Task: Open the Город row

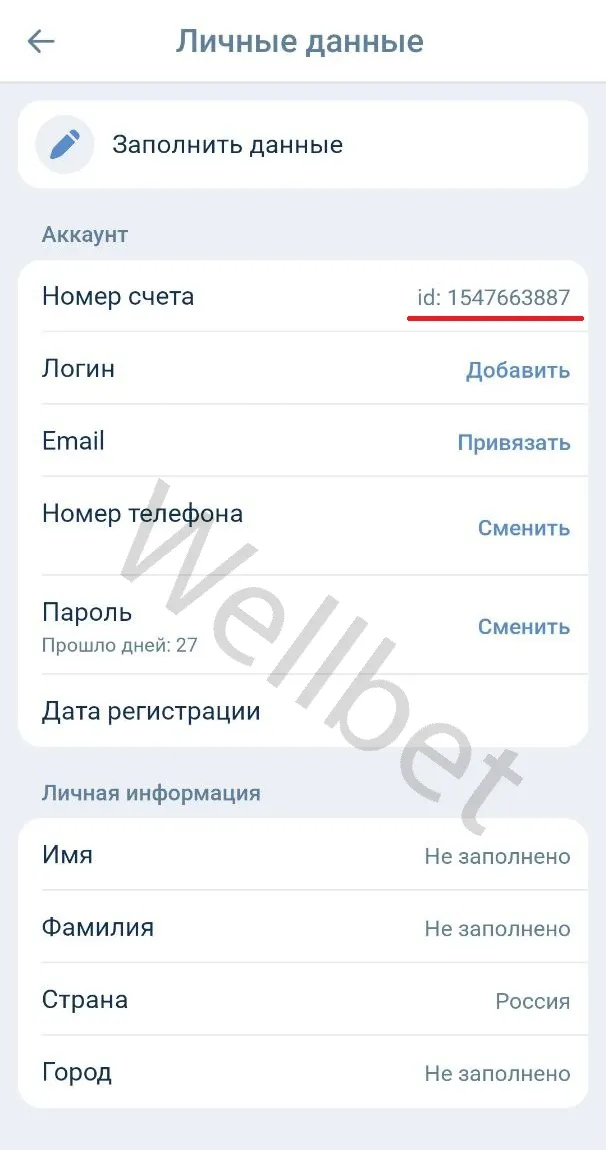Action: [302, 1073]
